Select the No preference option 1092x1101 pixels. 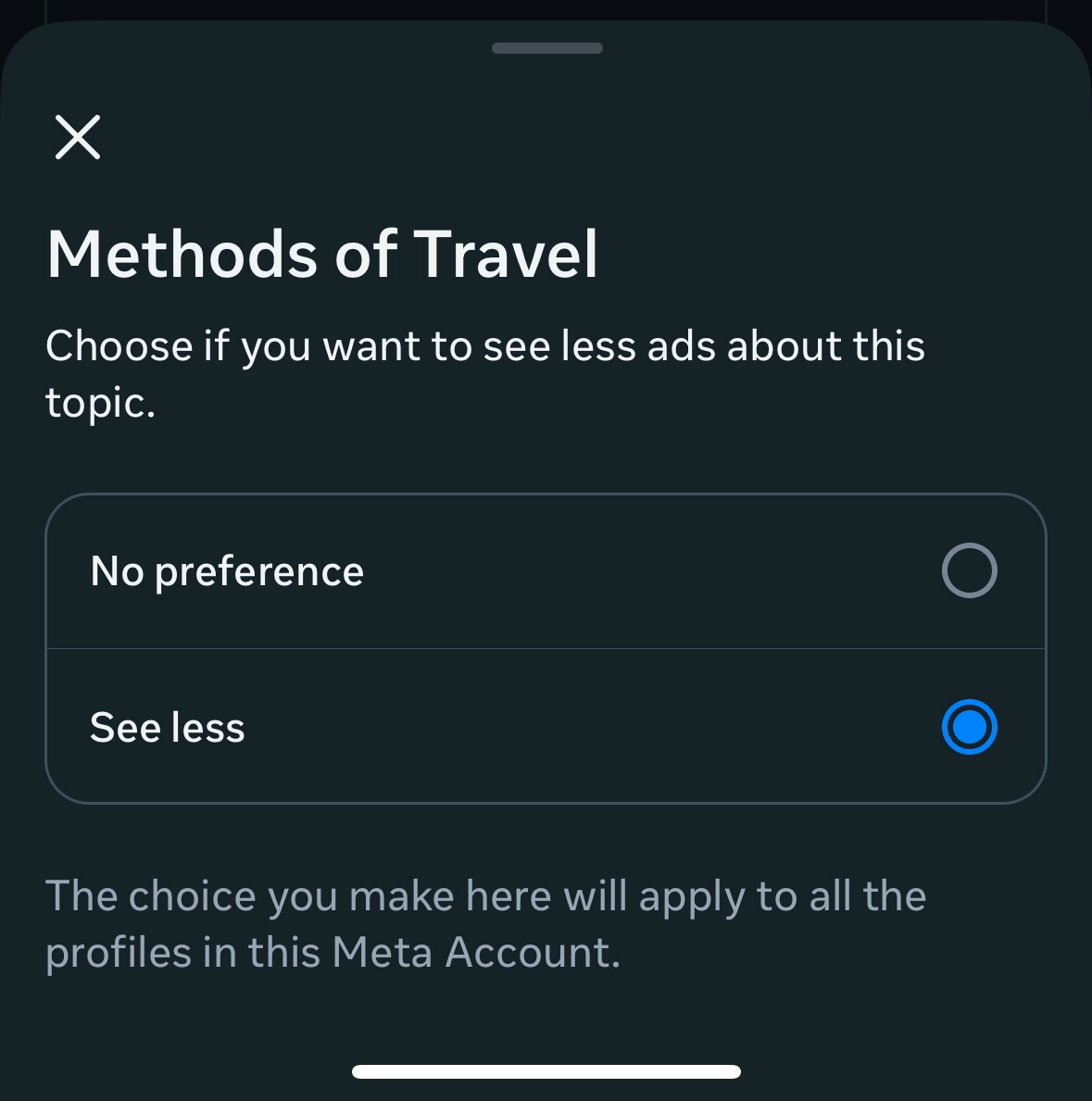969,570
